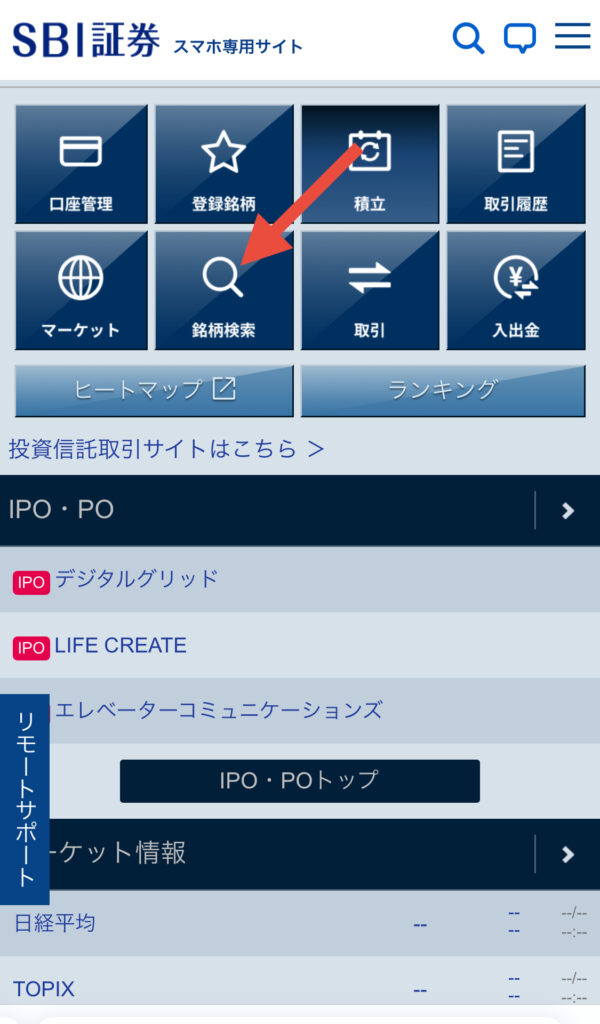Open the 積立 tile
This screenshot has width=600, height=1024.
[x=370, y=165]
